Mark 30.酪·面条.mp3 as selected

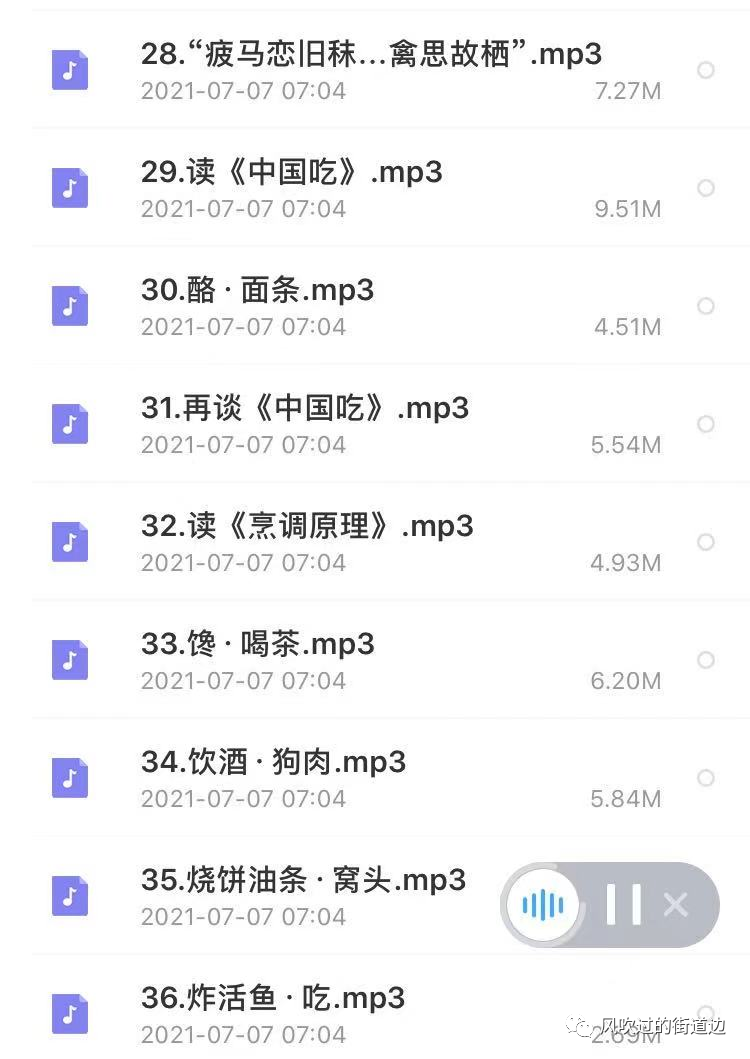coord(706,306)
